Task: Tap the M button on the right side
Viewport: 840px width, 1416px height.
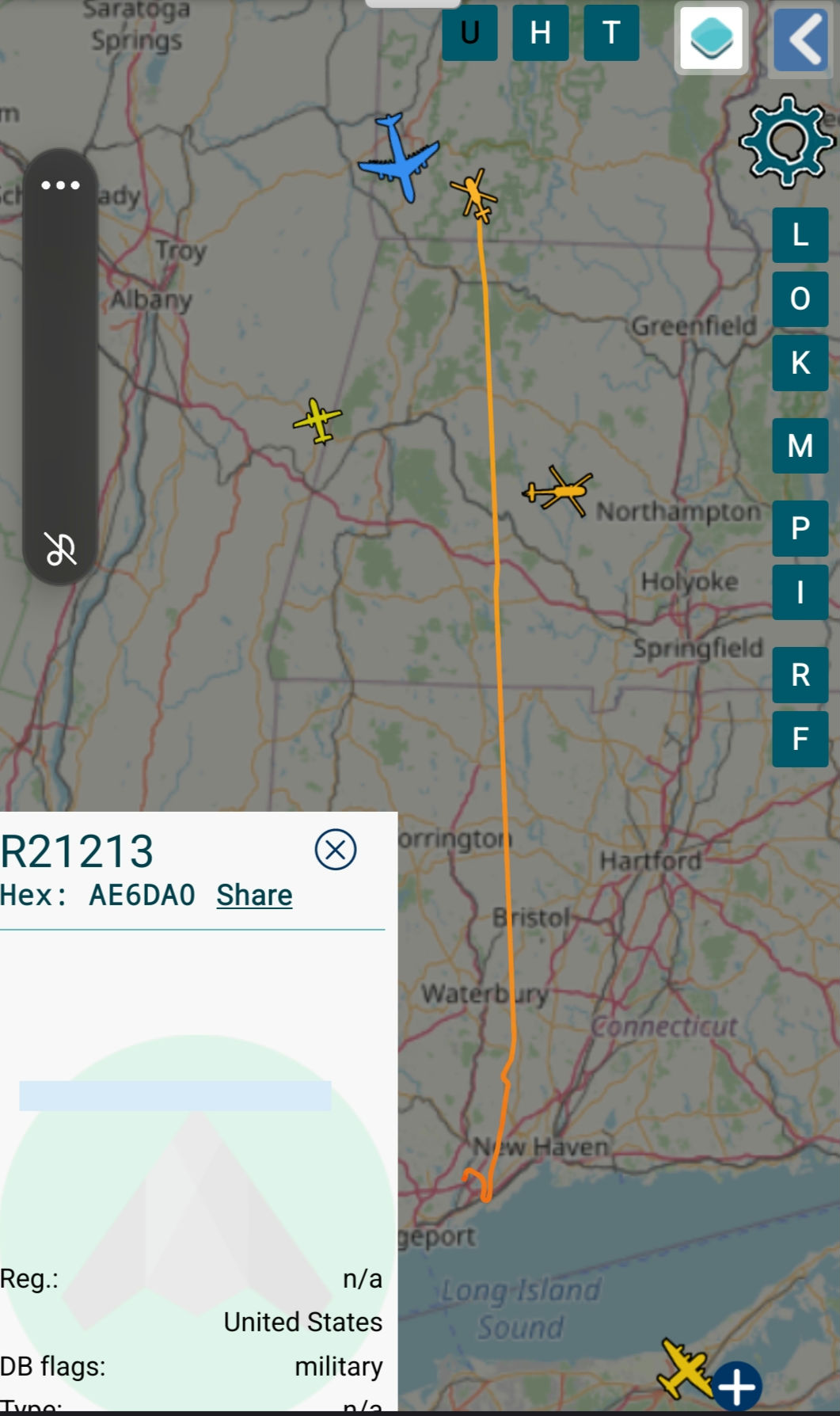Action: click(x=800, y=446)
